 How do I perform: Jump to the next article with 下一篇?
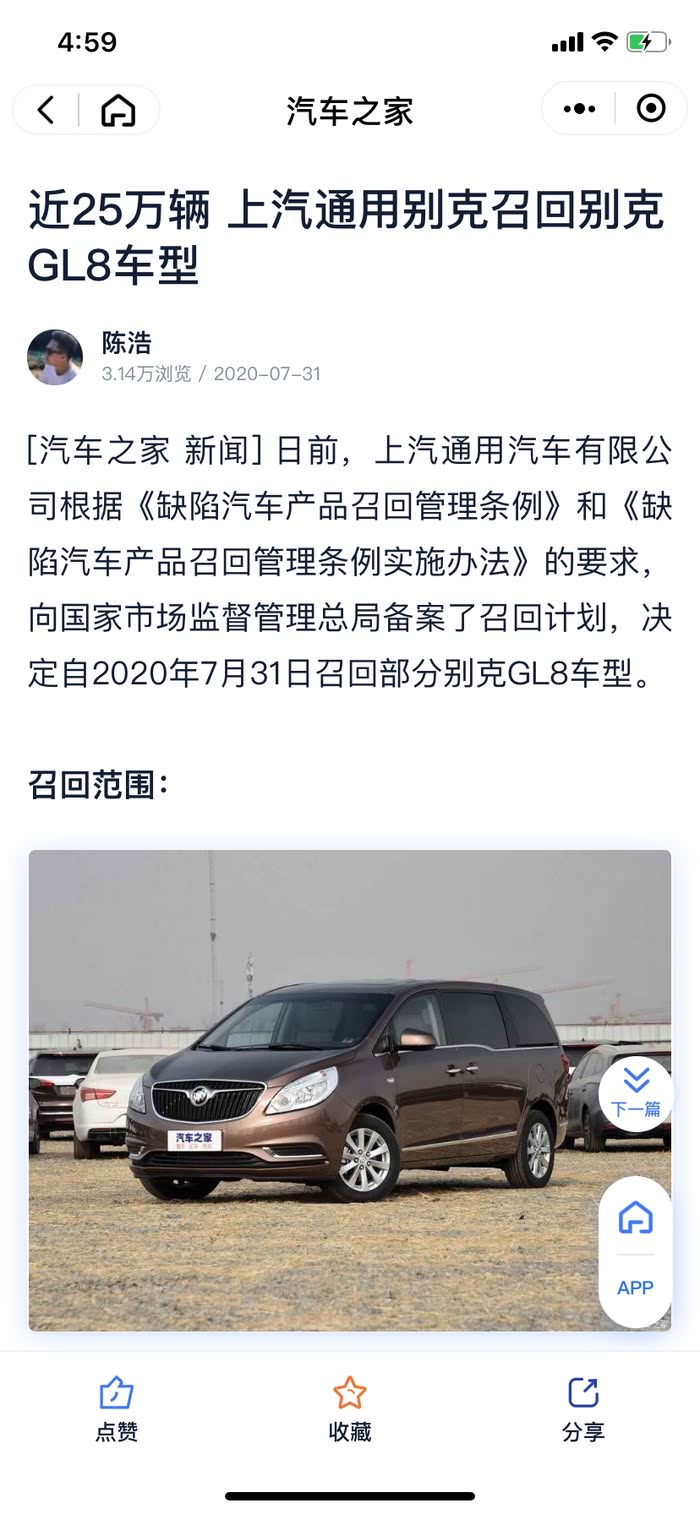[636, 1092]
